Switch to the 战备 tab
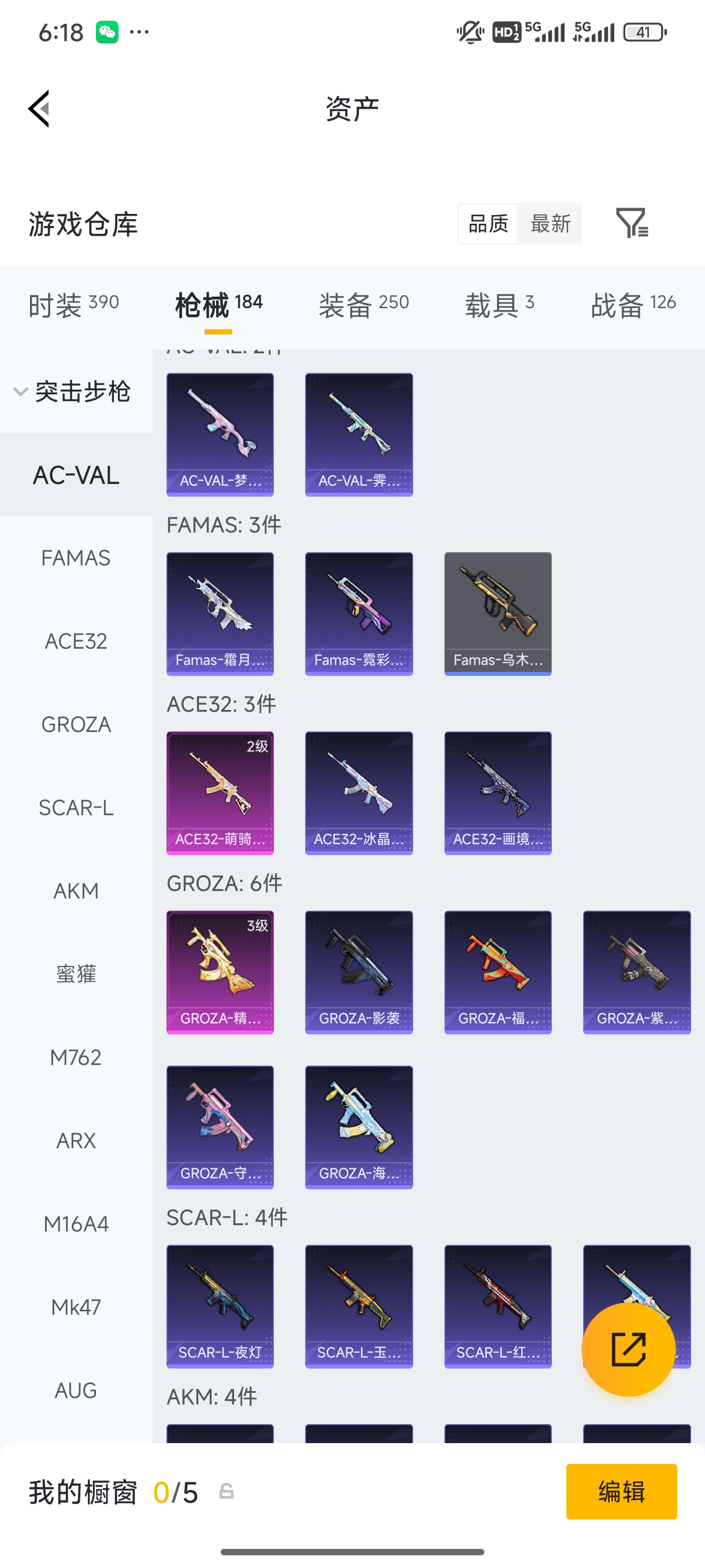Viewport: 705px width, 1568px height. point(633,304)
